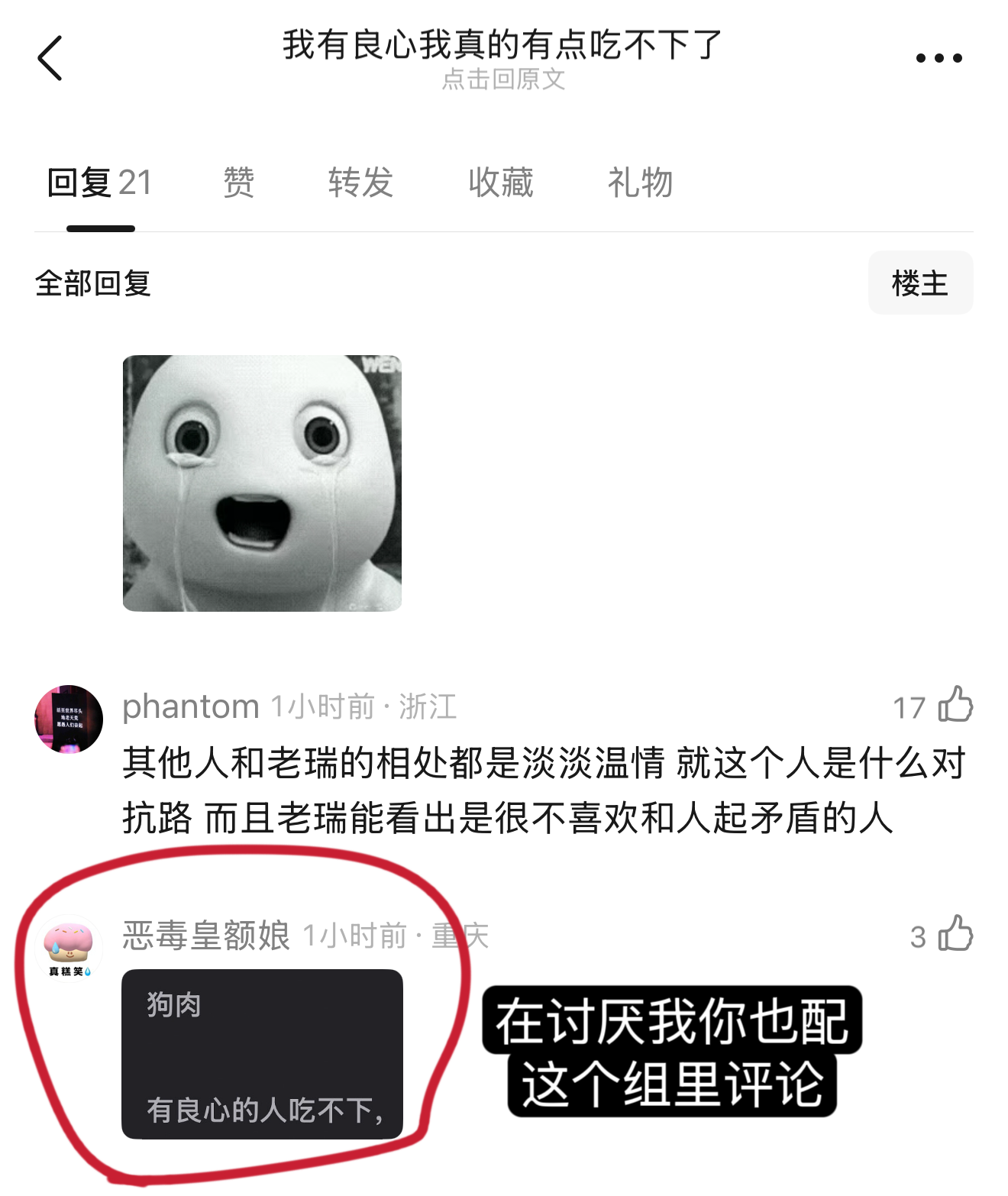The height and width of the screenshot is (1196, 1008).
Task: Open the dark 狗肉 image in the comment
Action: pos(262,1054)
